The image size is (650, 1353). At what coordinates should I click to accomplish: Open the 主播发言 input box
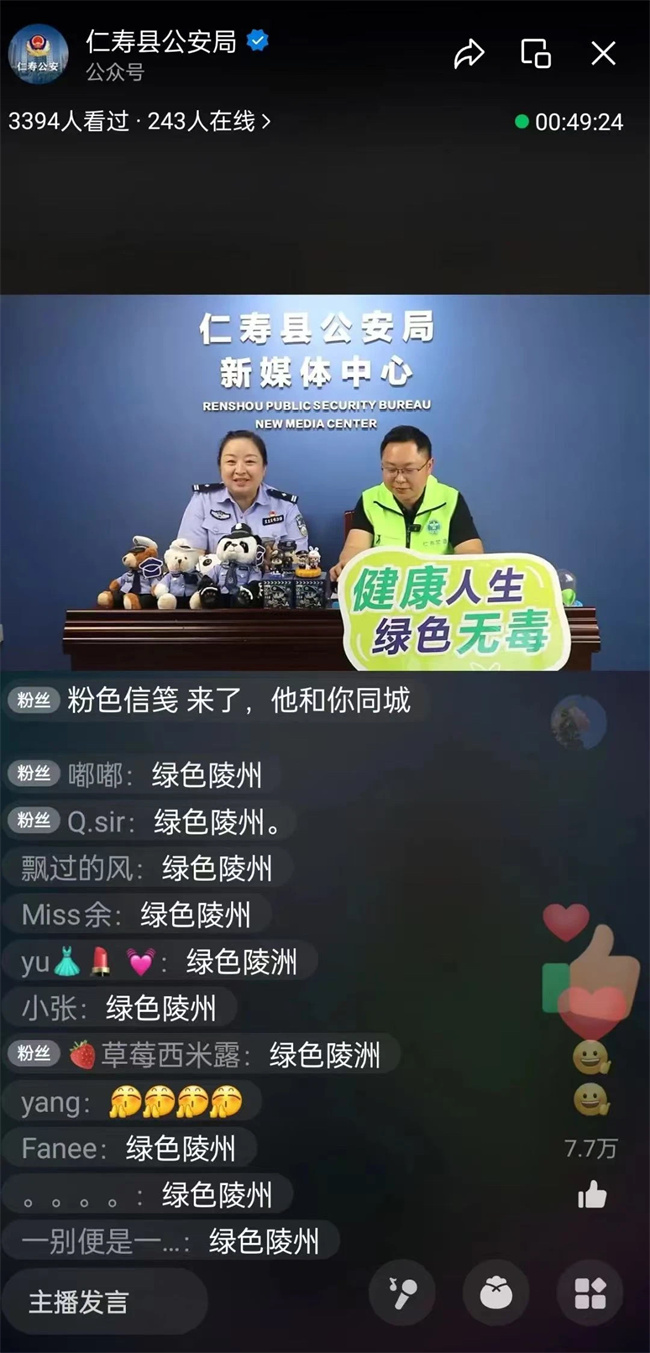104,1302
